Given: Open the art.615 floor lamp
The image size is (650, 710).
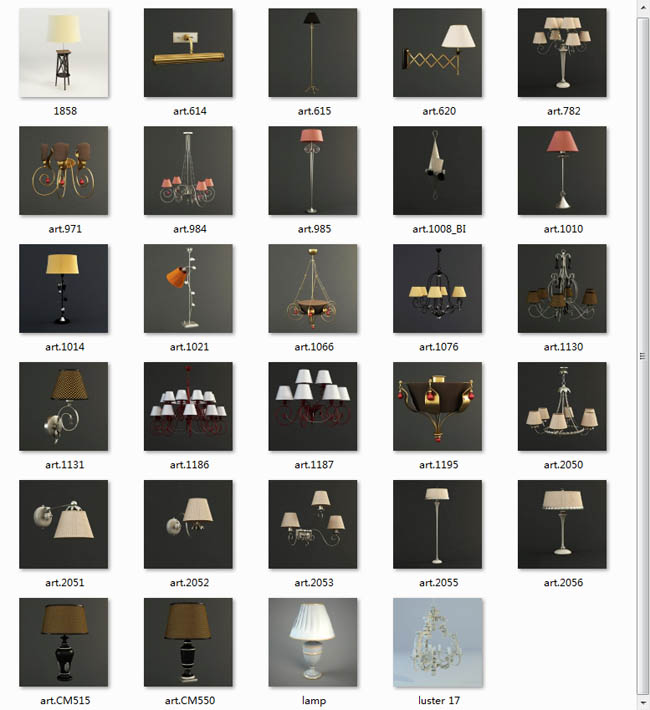Looking at the screenshot, I should pos(313,53).
